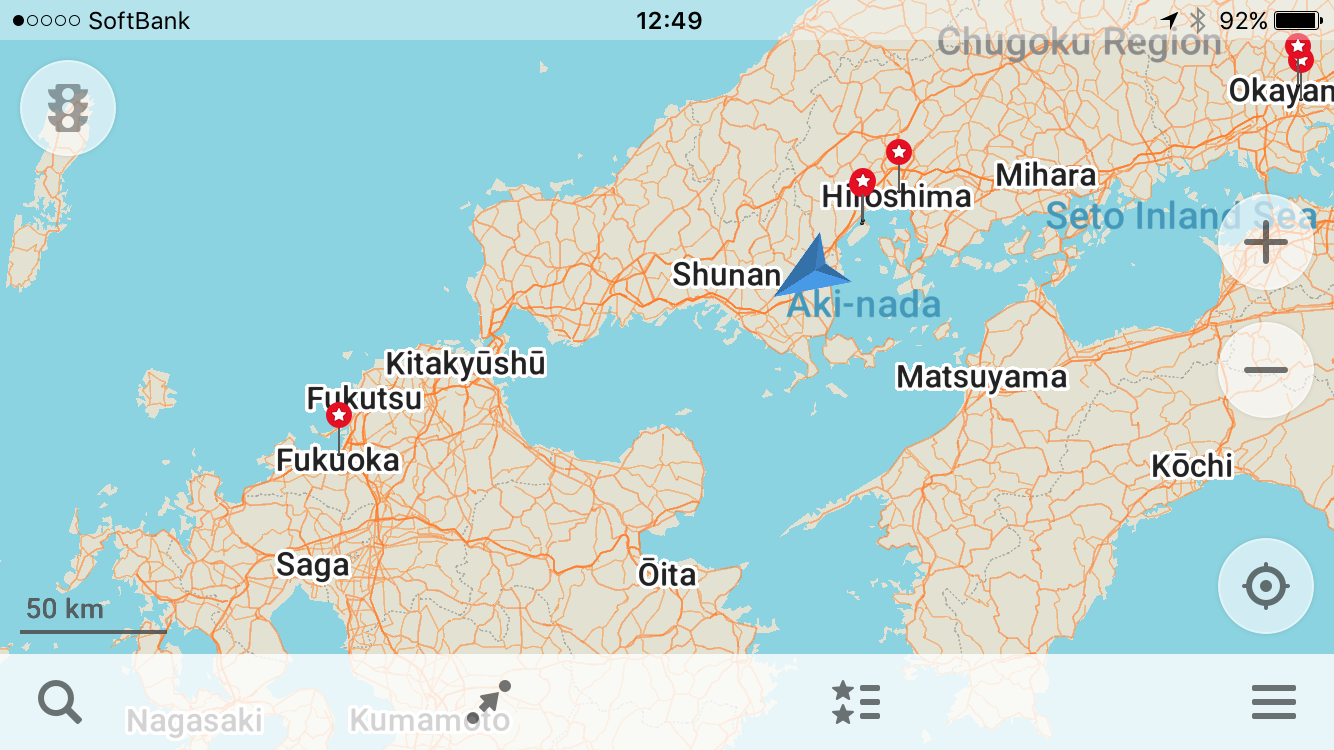Open the bookmarks list
Viewport: 1334px width, 750px height.
click(x=856, y=702)
